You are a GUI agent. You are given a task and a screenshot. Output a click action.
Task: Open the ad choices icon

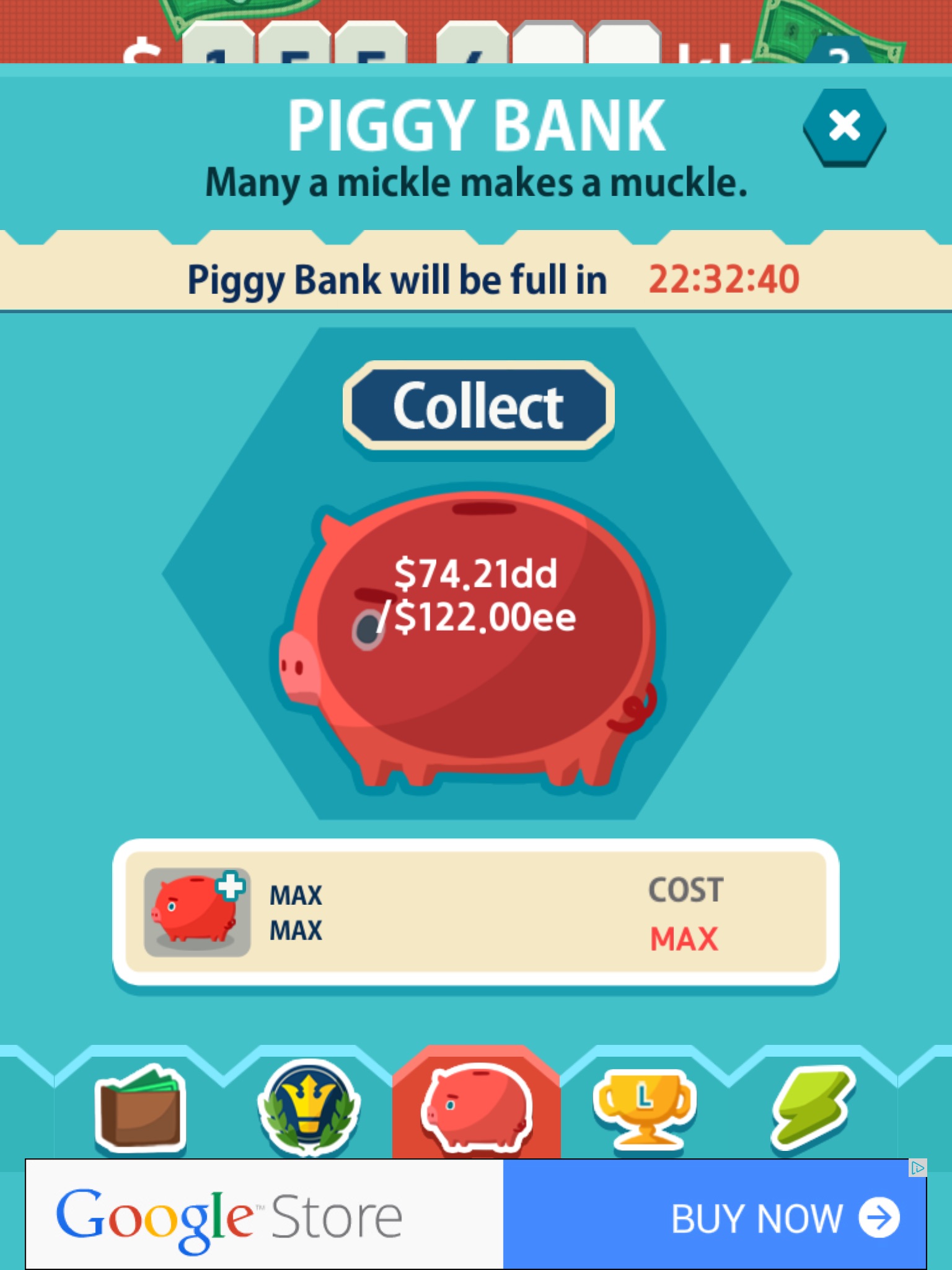(917, 1168)
